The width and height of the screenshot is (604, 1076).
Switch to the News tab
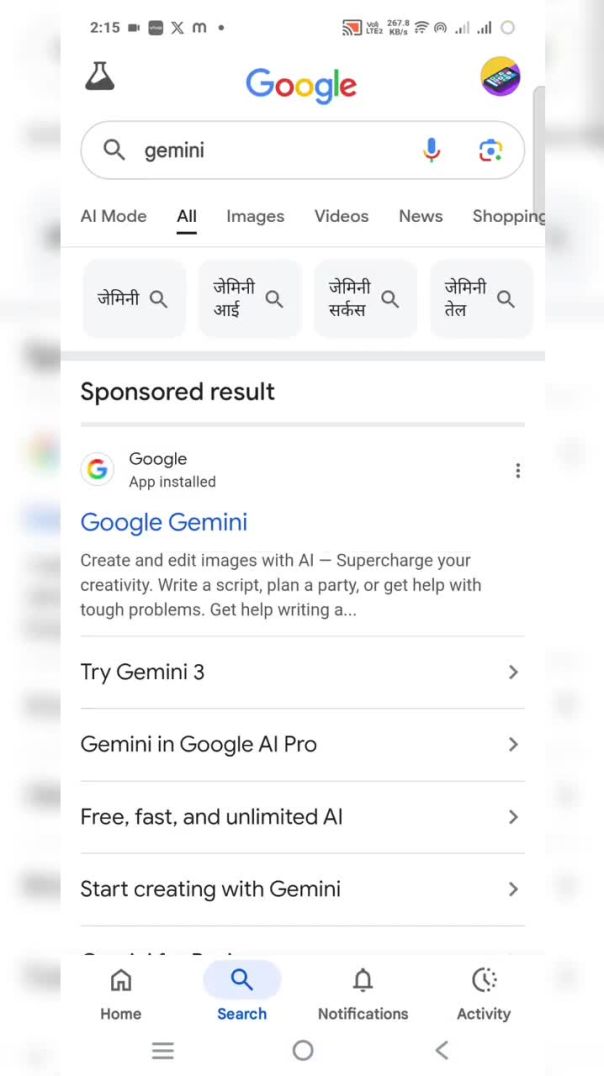click(420, 216)
